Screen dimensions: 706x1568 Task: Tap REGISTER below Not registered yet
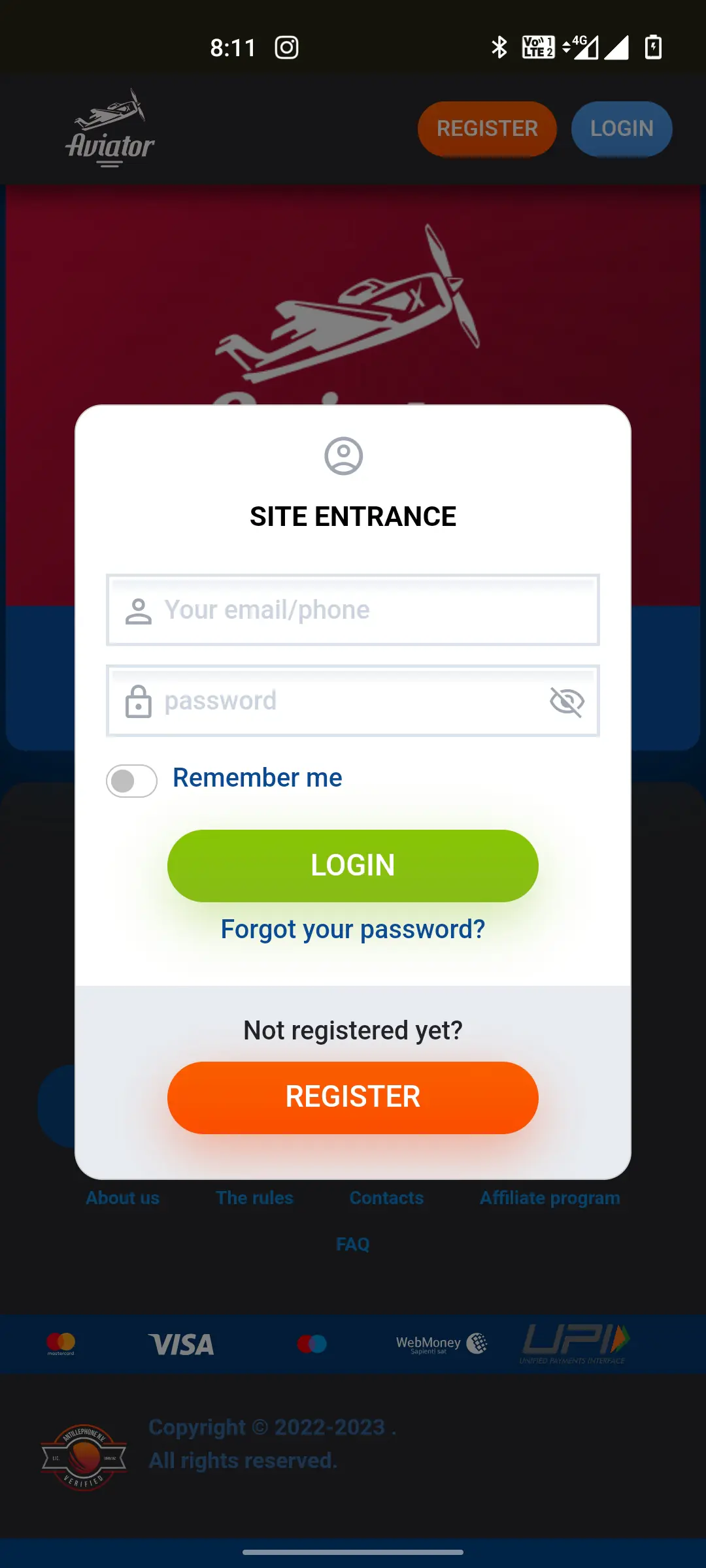coord(353,1098)
